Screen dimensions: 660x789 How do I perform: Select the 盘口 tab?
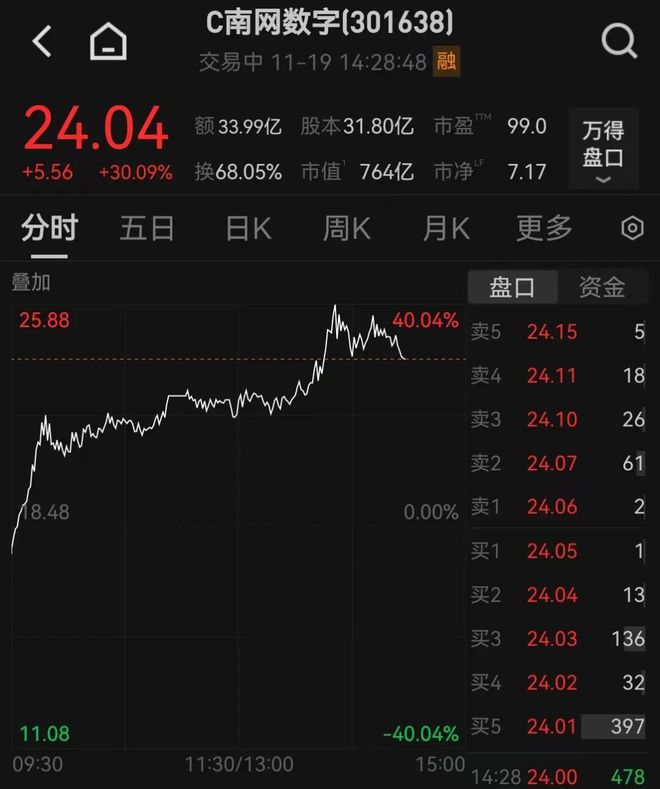pos(512,288)
